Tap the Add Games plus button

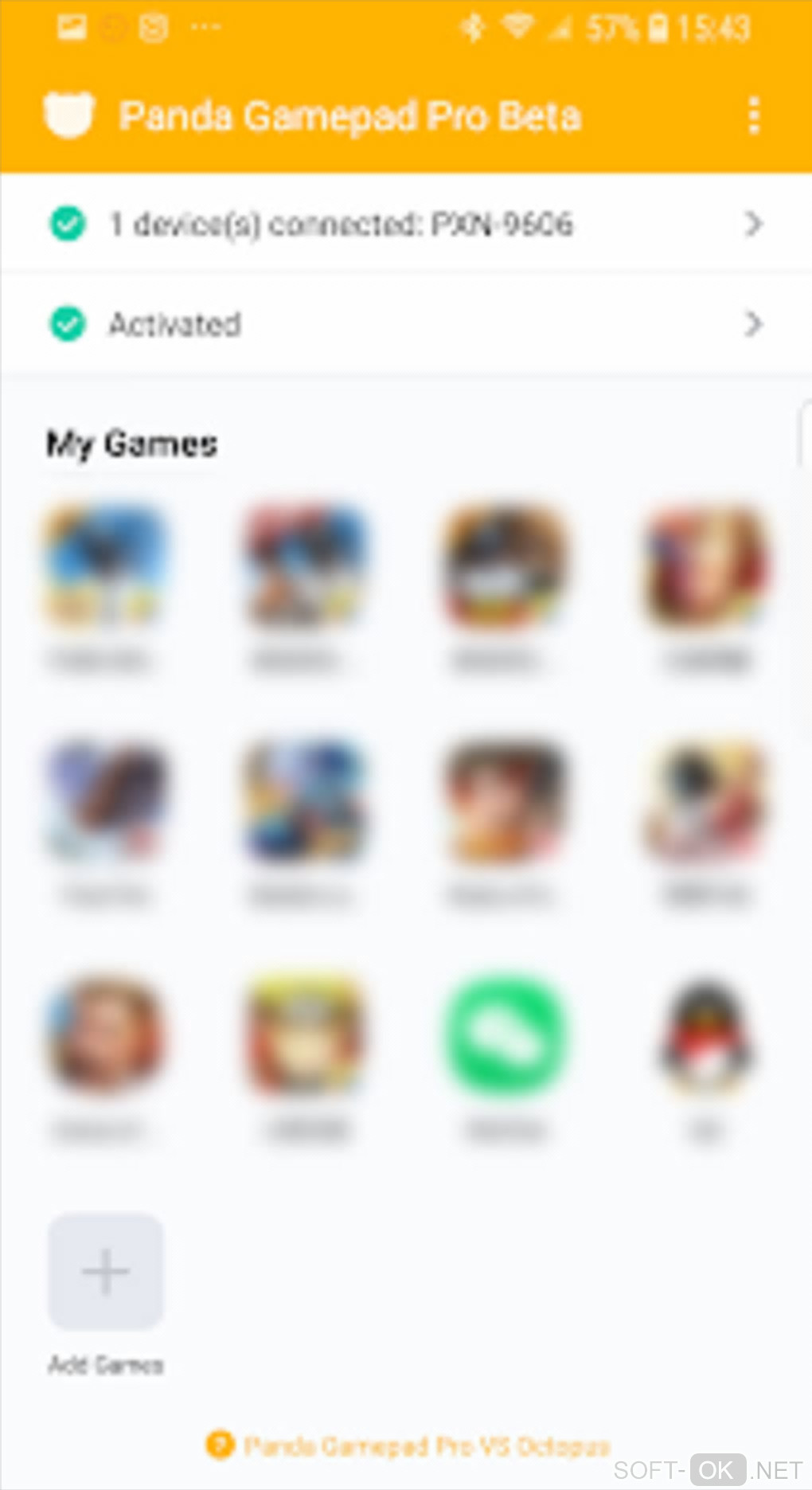[x=106, y=1270]
